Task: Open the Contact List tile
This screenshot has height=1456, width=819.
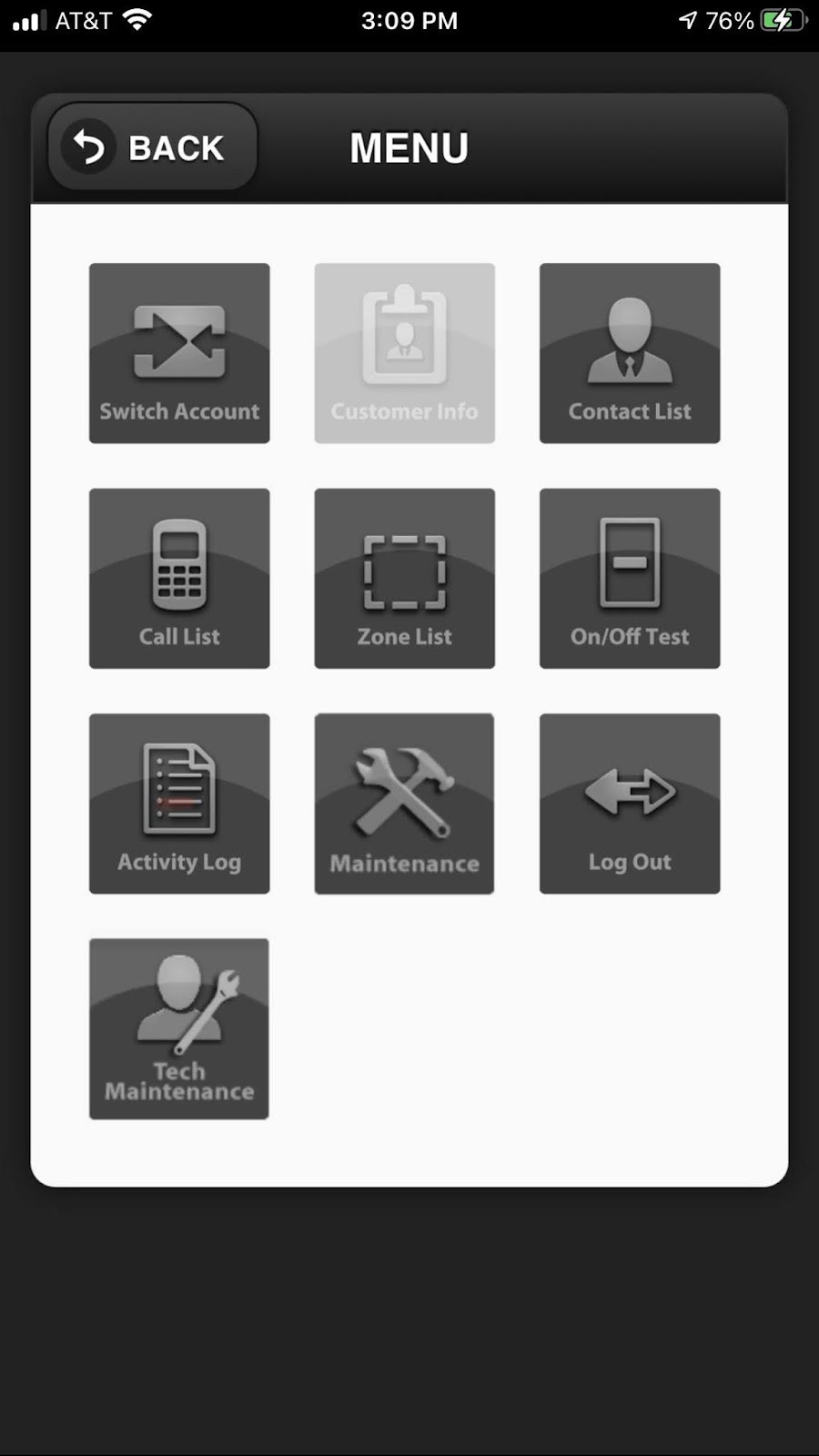Action: 630,353
